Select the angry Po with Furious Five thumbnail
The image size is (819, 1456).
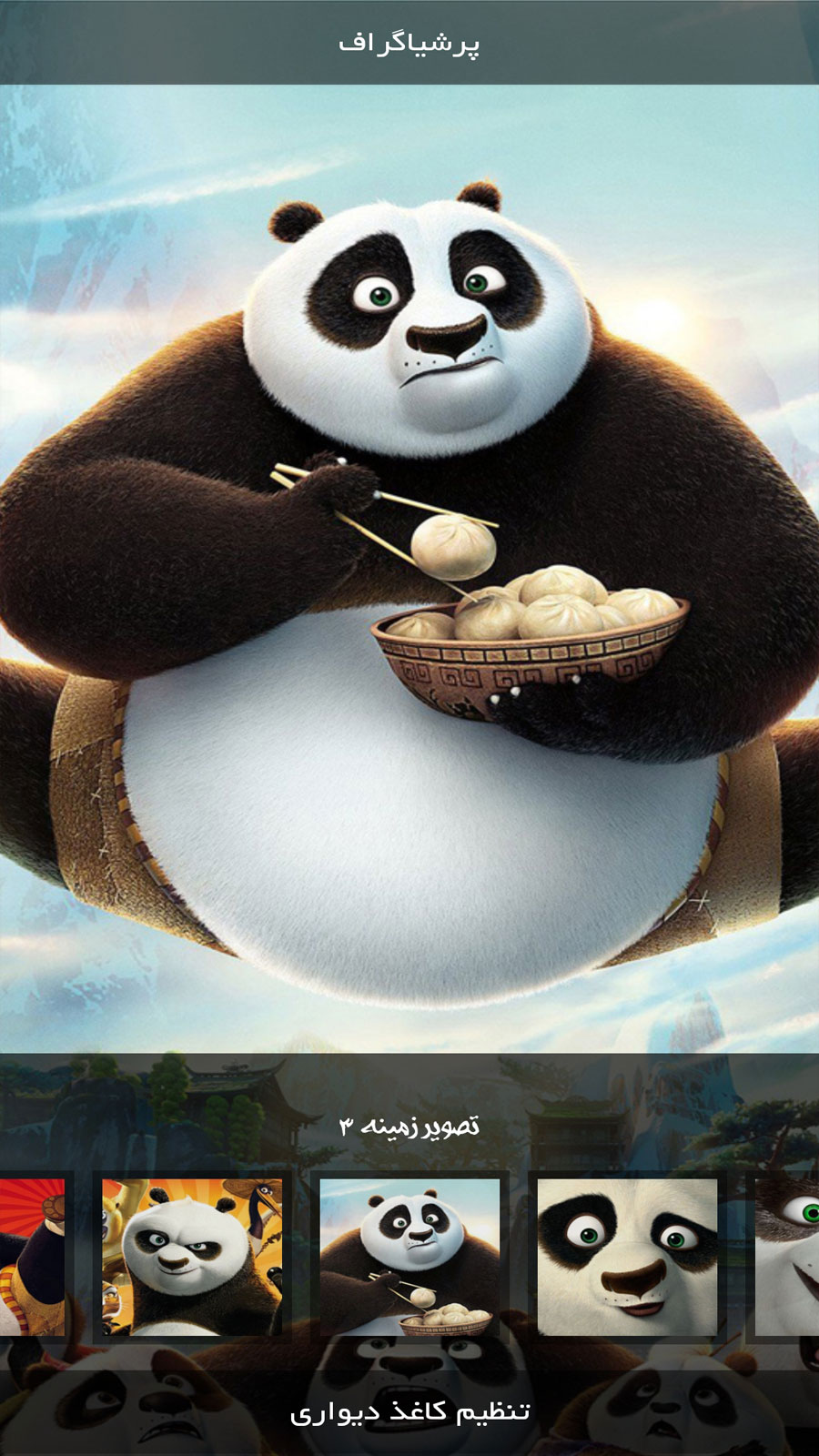192,1257
